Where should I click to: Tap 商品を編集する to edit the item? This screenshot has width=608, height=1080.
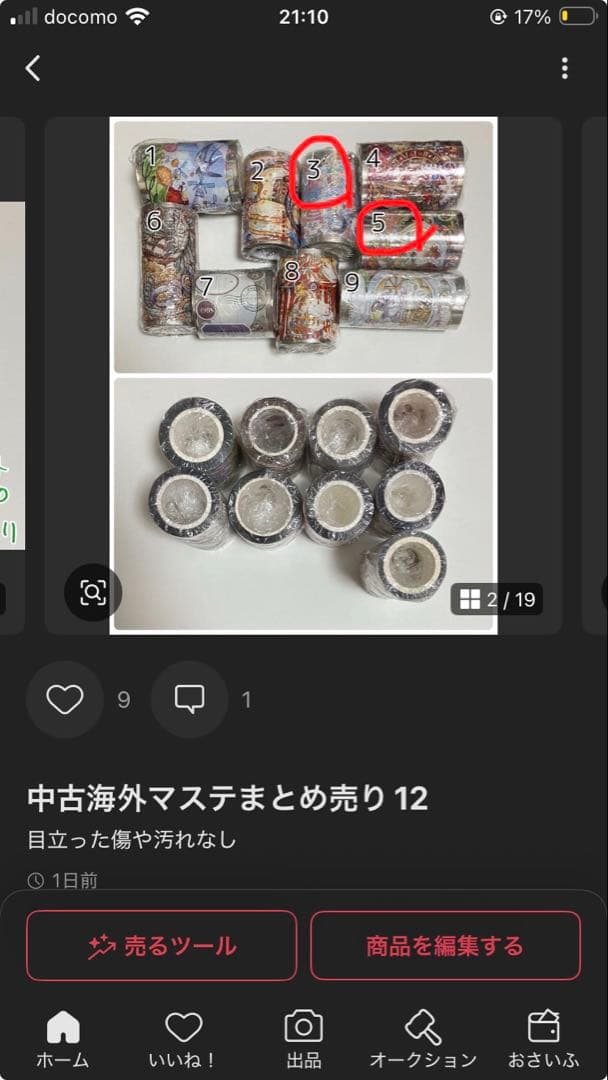pyautogui.click(x=445, y=945)
